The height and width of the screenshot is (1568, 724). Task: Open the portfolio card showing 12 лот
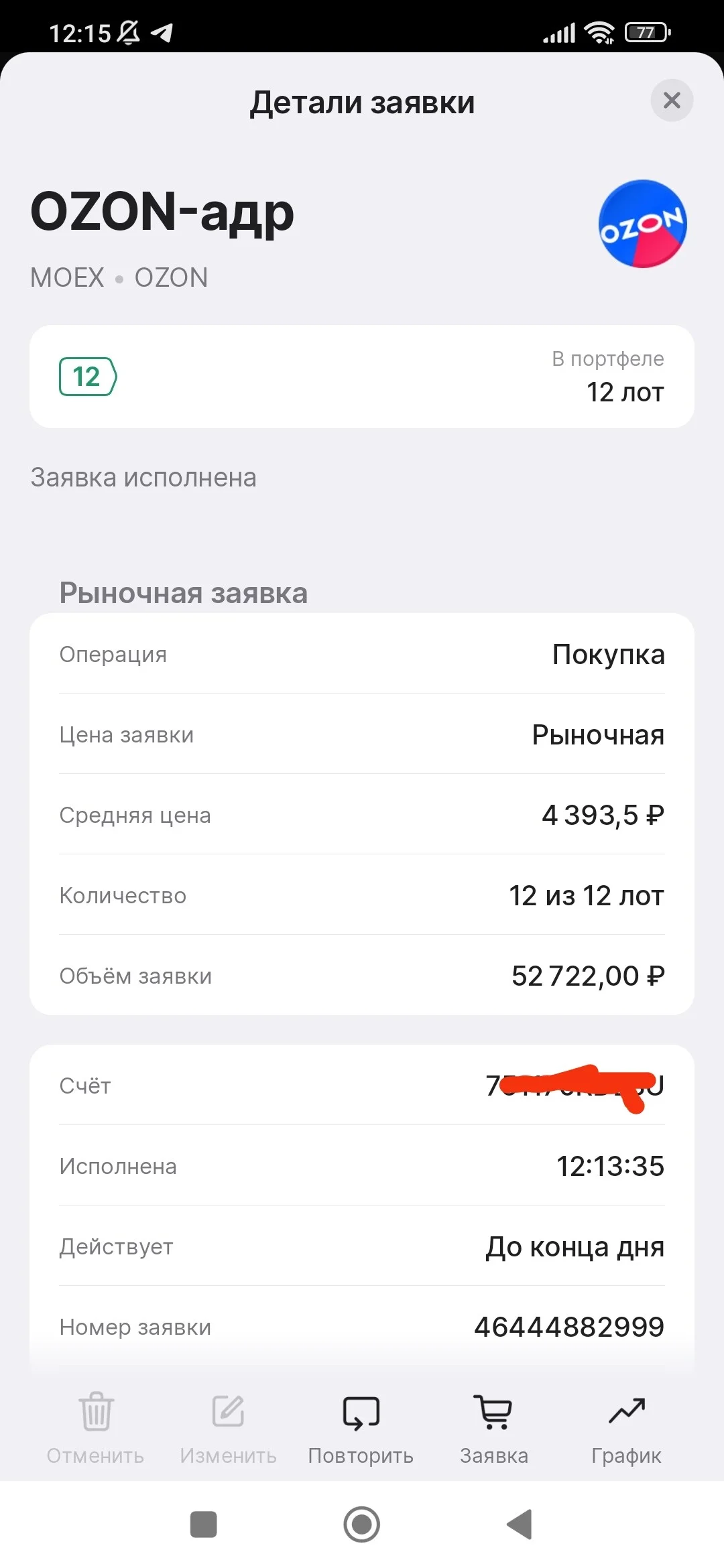coord(362,377)
